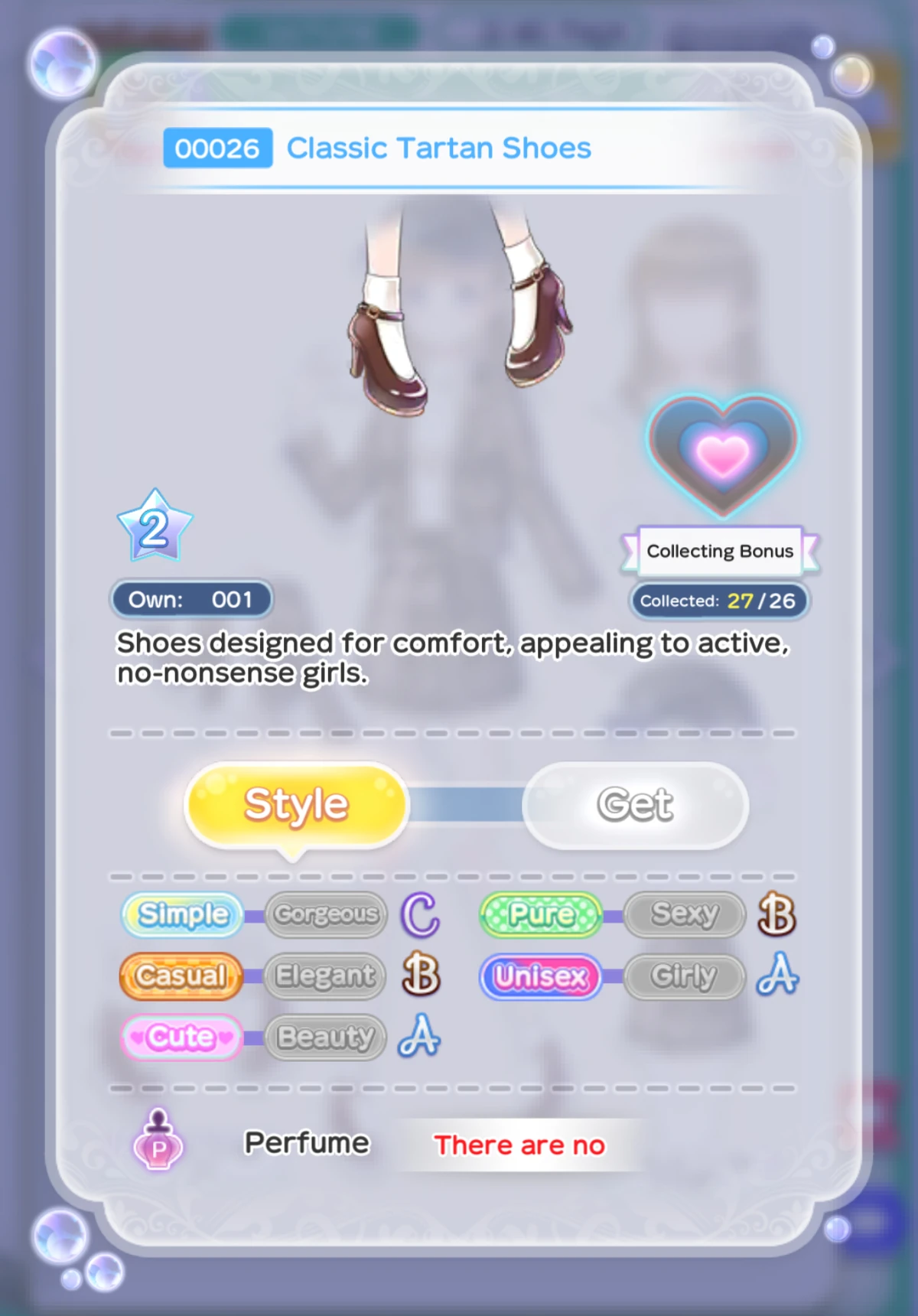The width and height of the screenshot is (918, 1316).
Task: Switch to the Get tab
Action: pyautogui.click(x=636, y=804)
